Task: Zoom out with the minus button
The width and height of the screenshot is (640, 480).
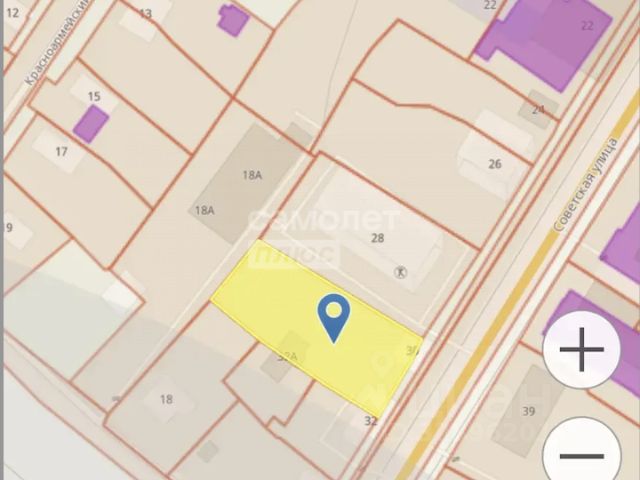Action: coord(583,452)
